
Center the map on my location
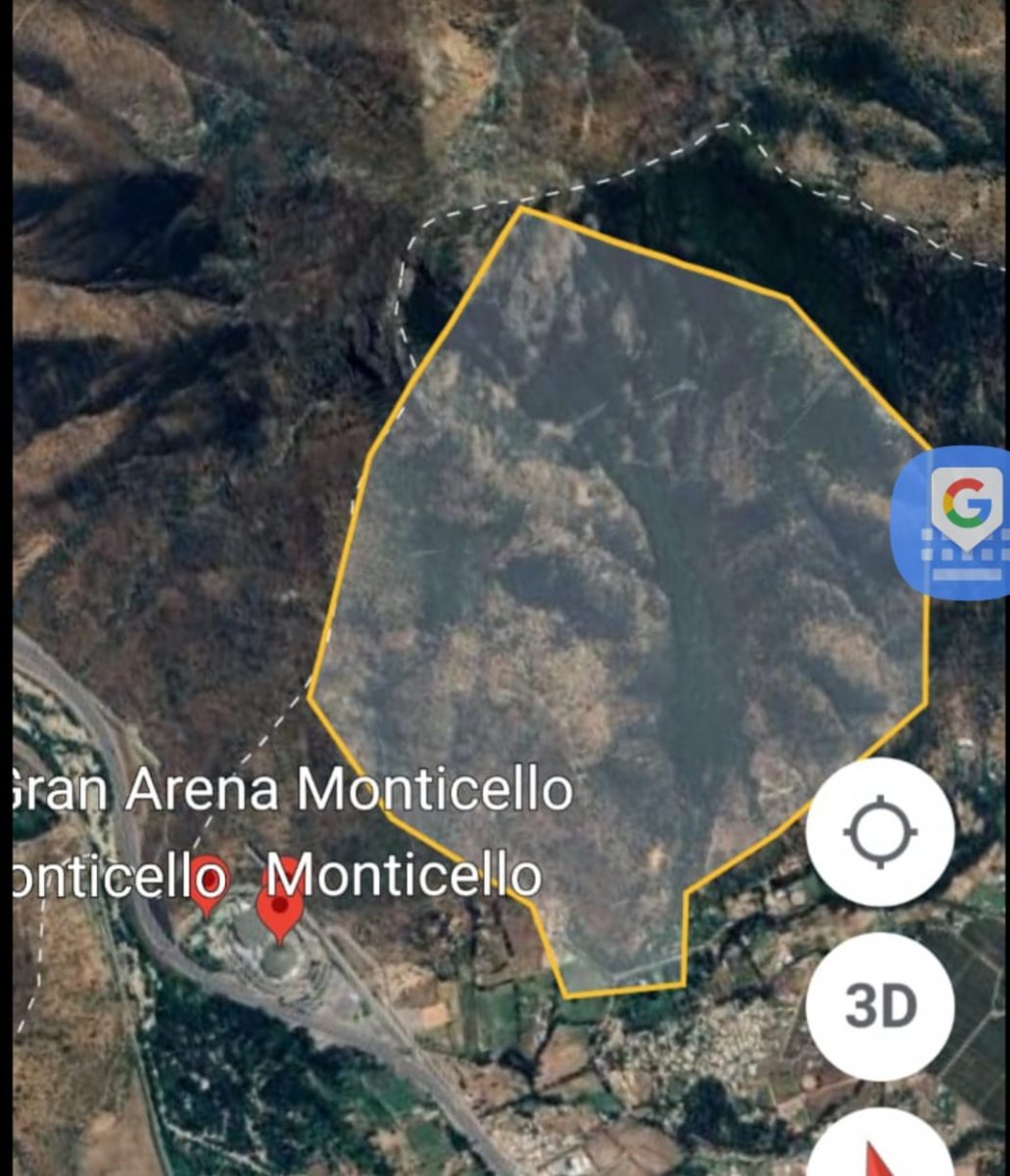point(880,833)
